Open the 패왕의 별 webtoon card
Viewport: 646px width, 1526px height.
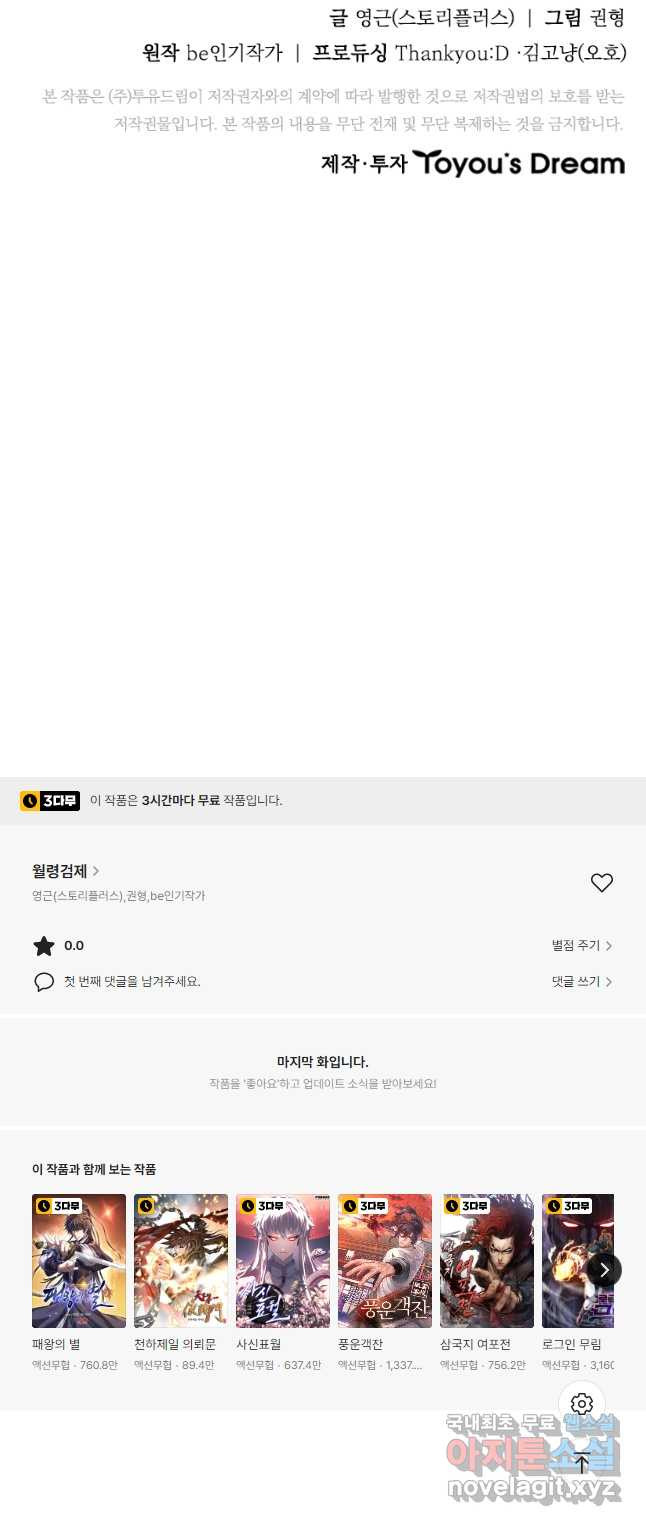coord(79,1261)
